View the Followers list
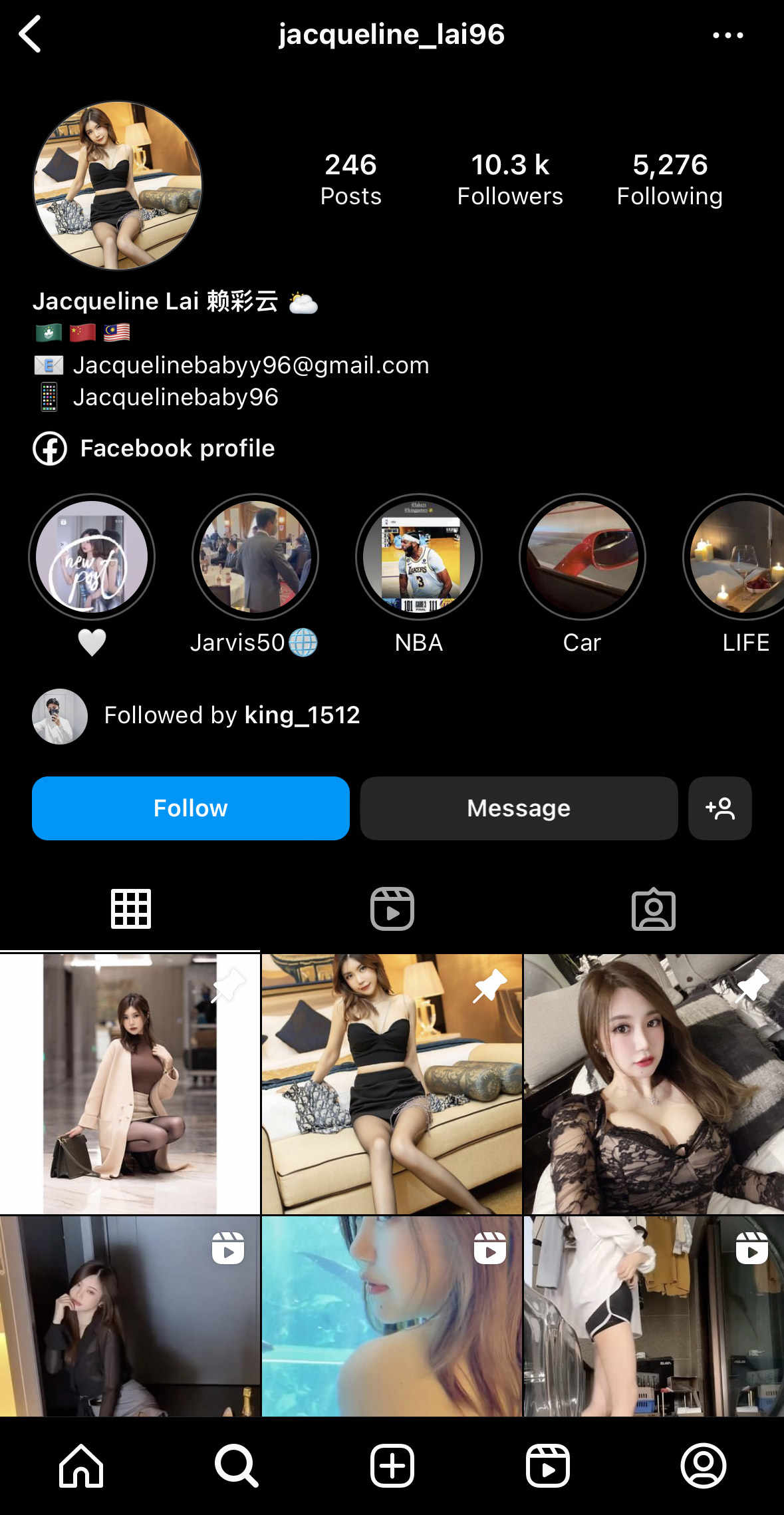The width and height of the screenshot is (784, 1515). pyautogui.click(x=510, y=180)
